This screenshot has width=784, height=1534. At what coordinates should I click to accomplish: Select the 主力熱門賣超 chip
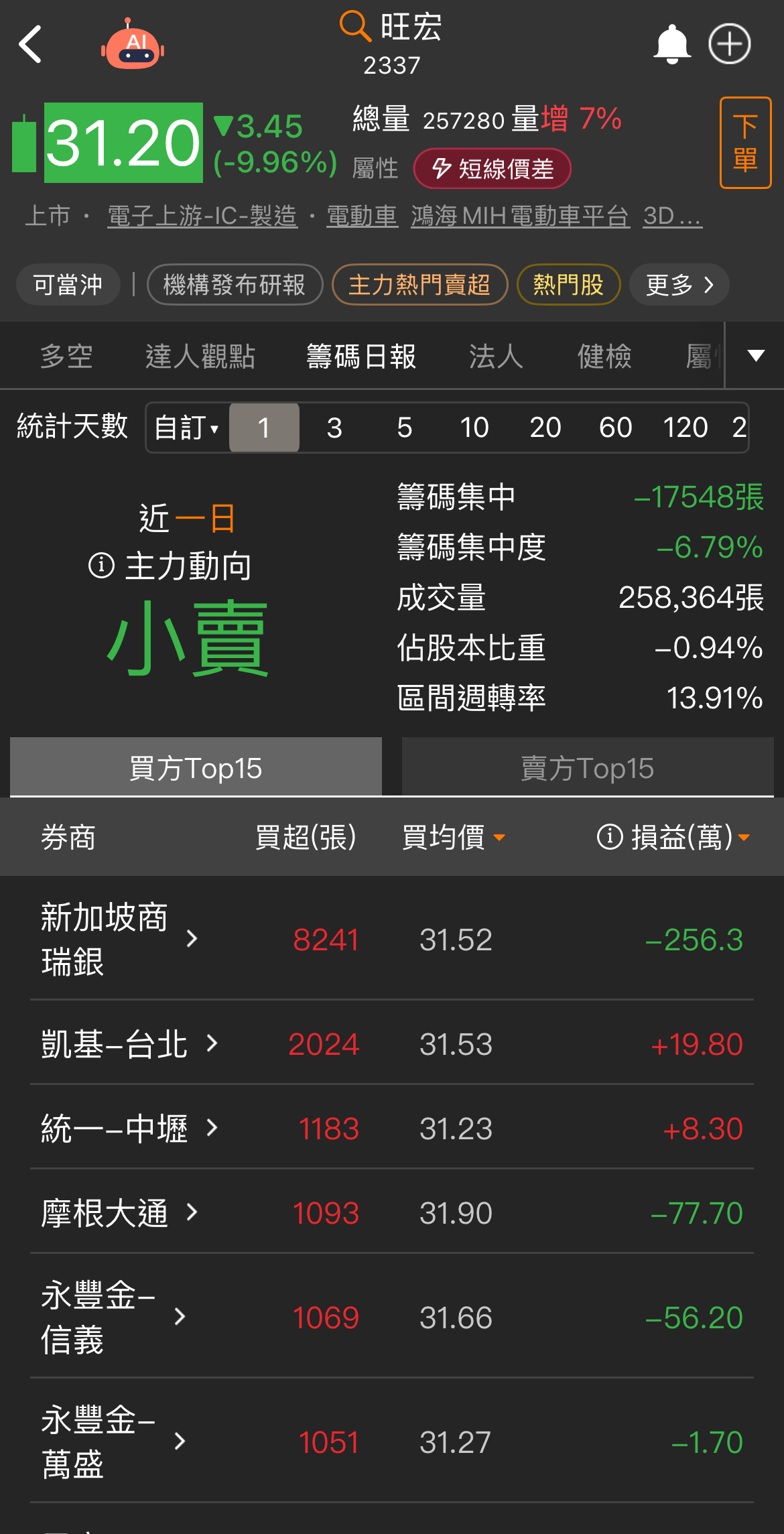point(419,285)
